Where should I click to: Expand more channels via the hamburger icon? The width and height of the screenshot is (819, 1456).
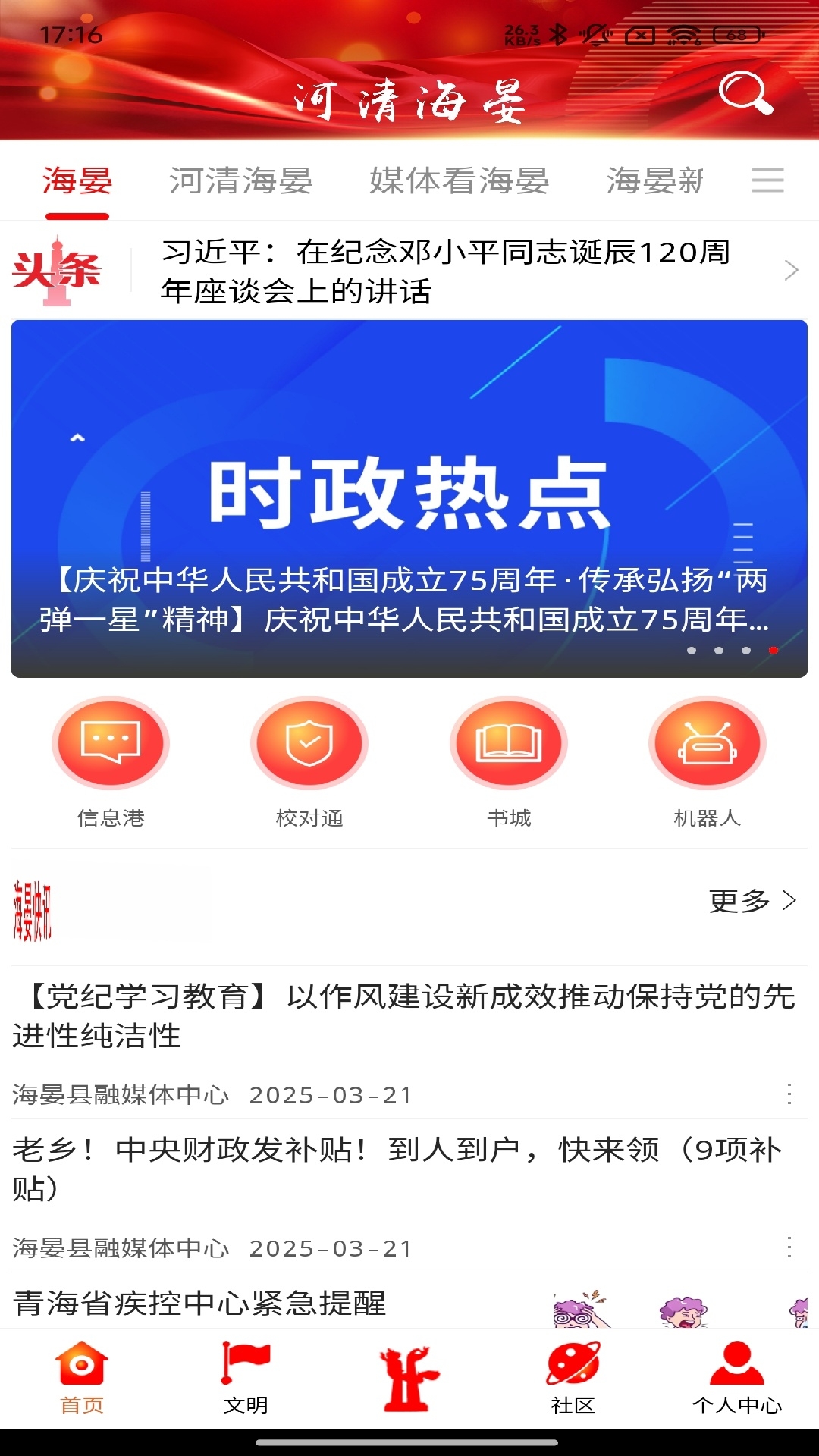[x=767, y=182]
